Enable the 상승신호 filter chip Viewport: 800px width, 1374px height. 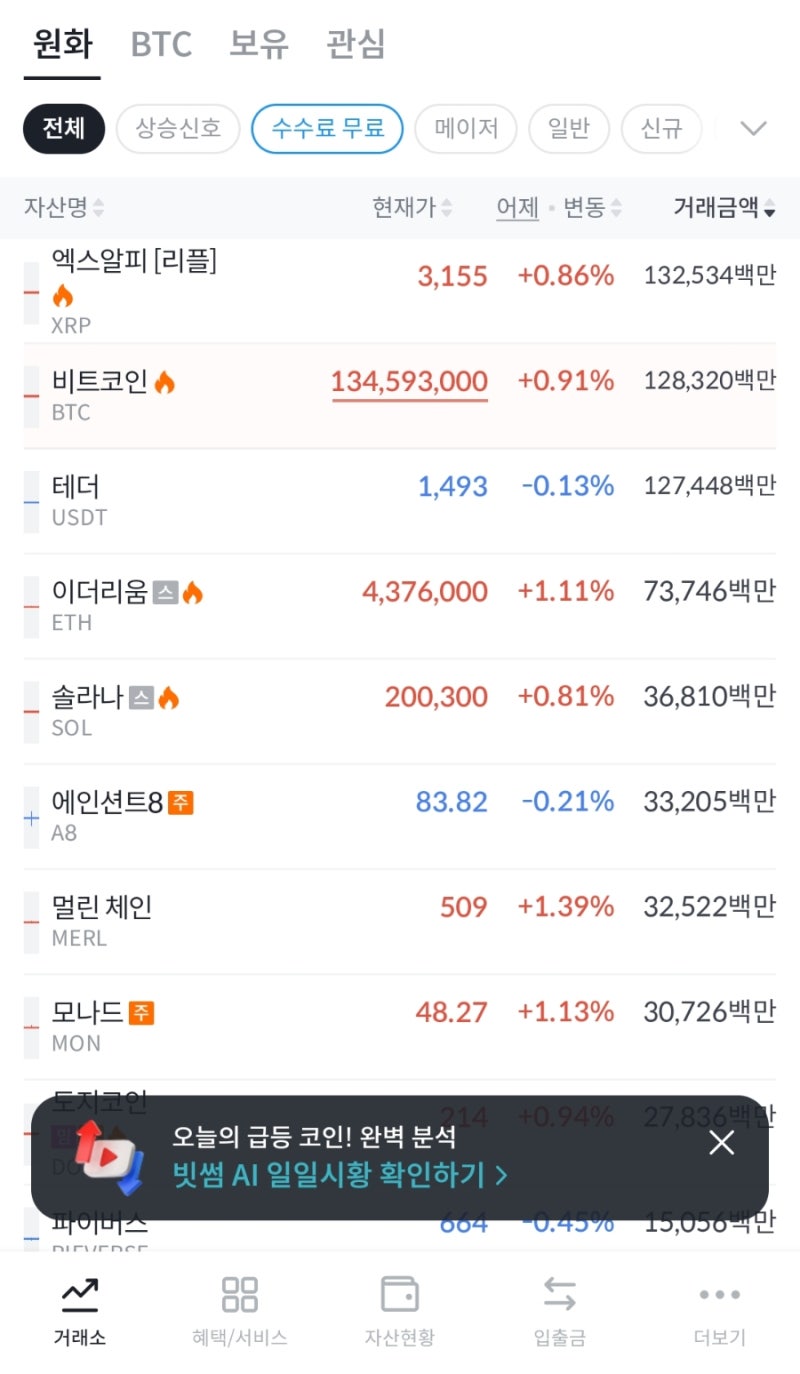[x=178, y=129]
